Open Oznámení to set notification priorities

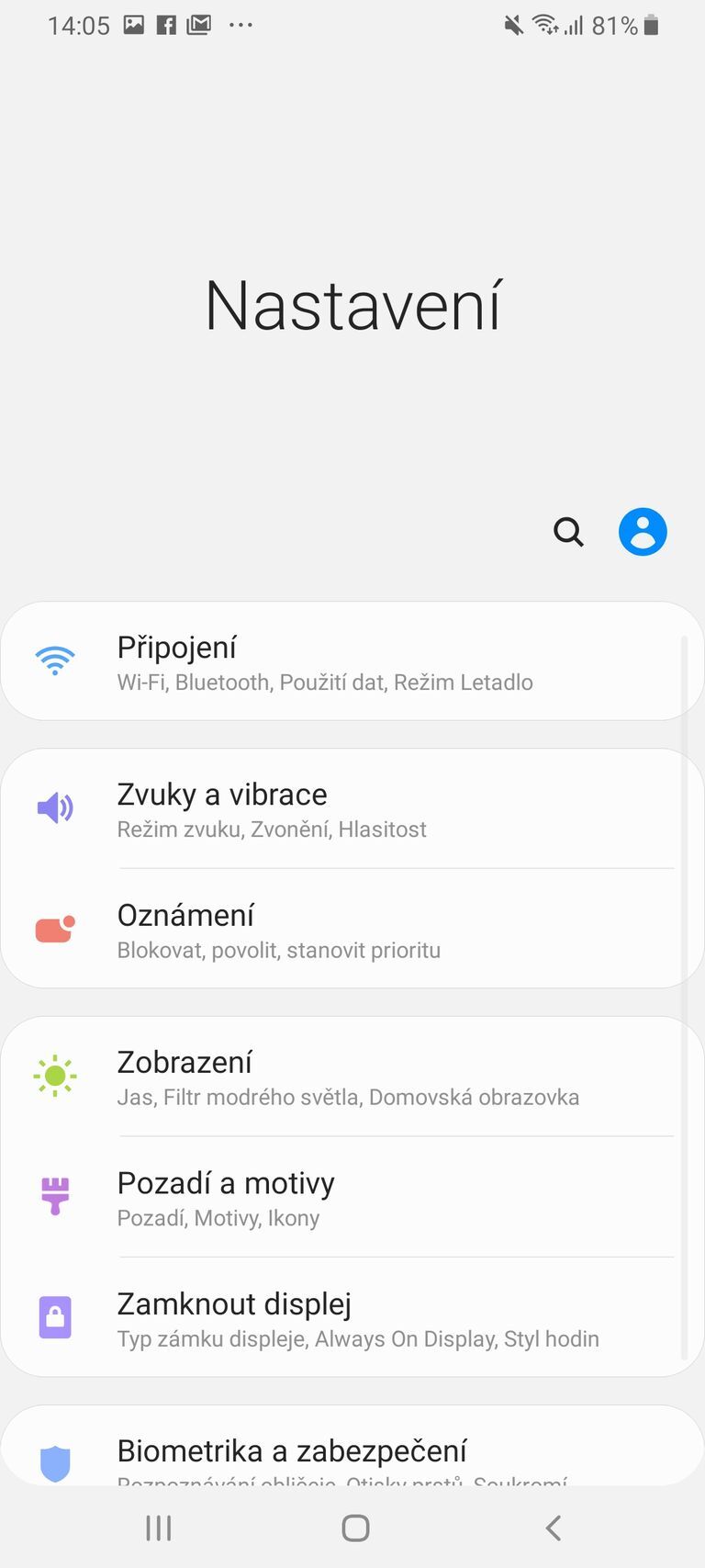tap(352, 928)
